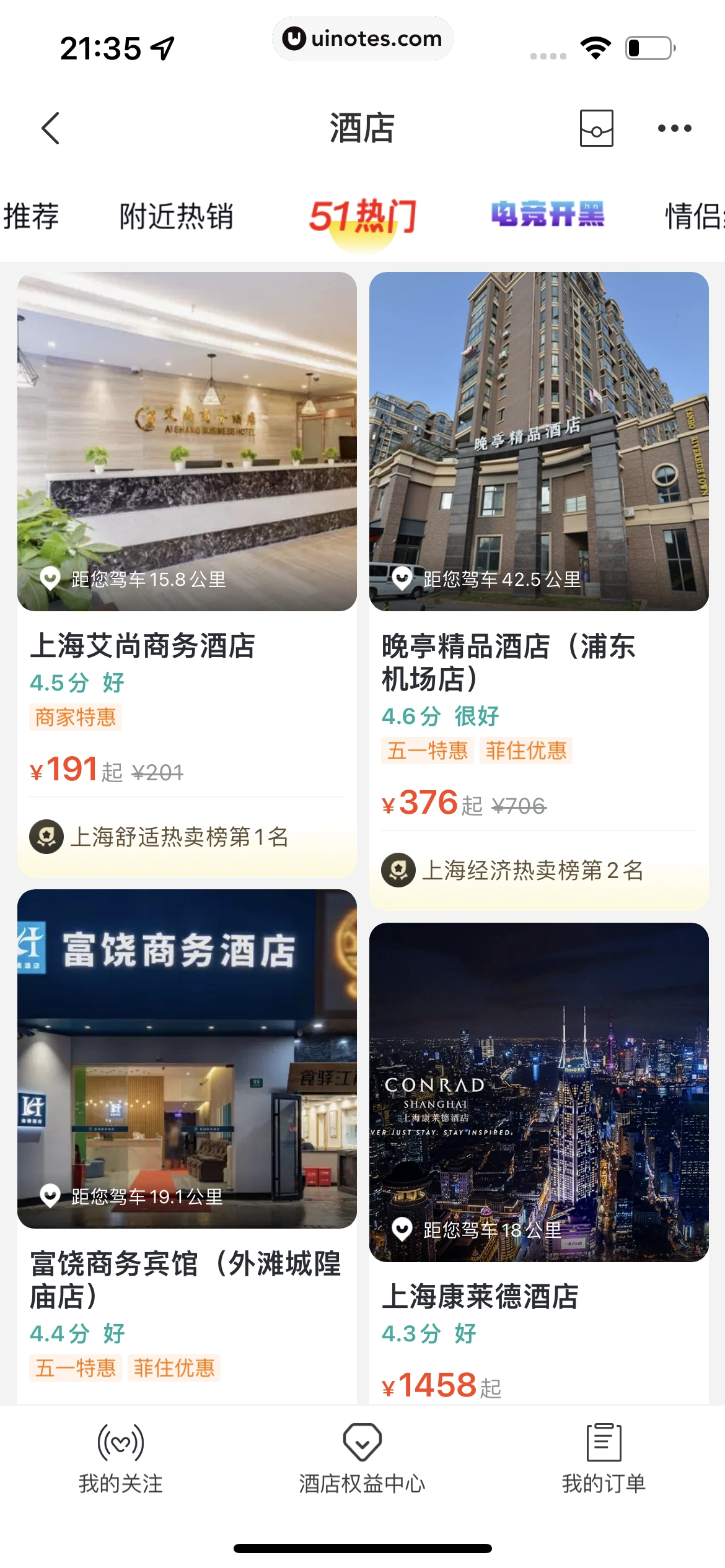Open 上海经济热卖榜第2名 ranking
The width and height of the screenshot is (725, 1568).
click(x=532, y=870)
